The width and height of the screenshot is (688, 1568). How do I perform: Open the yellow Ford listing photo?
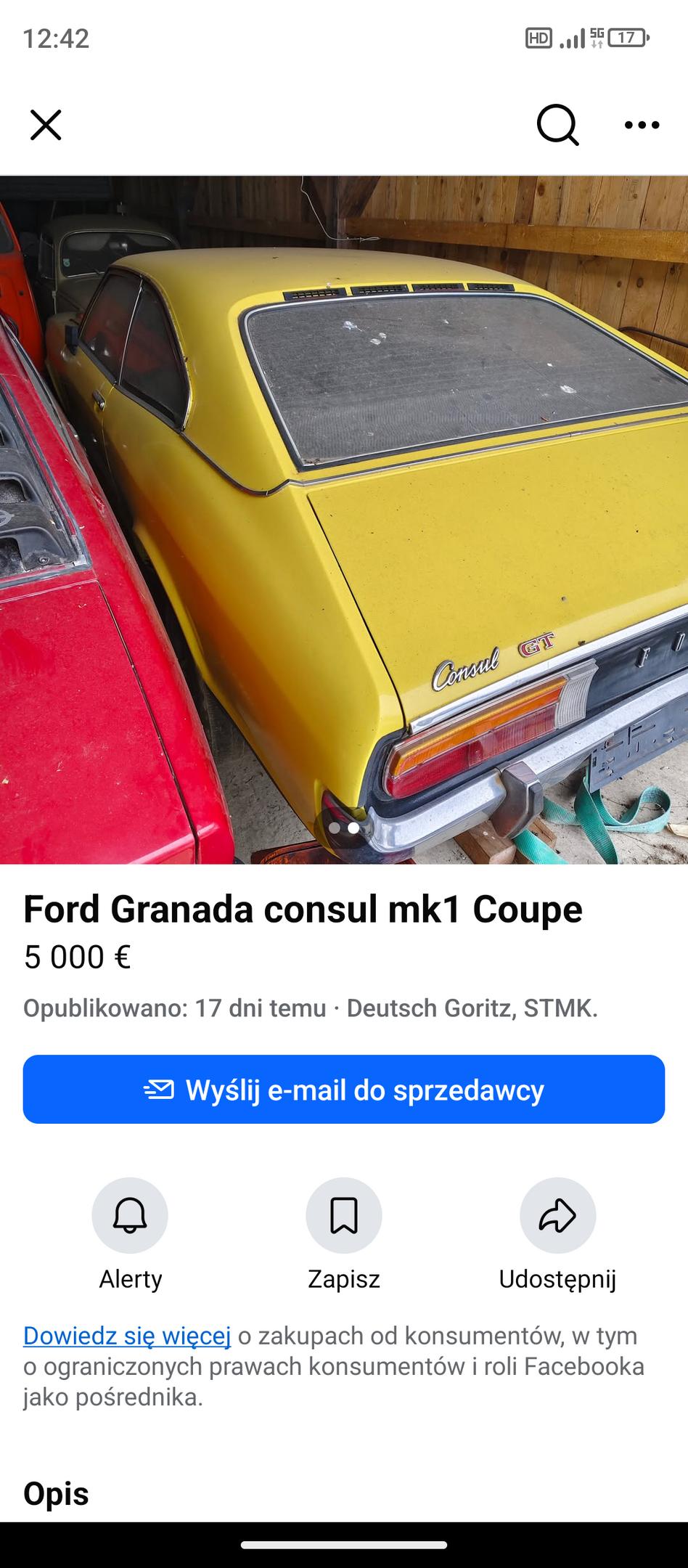344,519
